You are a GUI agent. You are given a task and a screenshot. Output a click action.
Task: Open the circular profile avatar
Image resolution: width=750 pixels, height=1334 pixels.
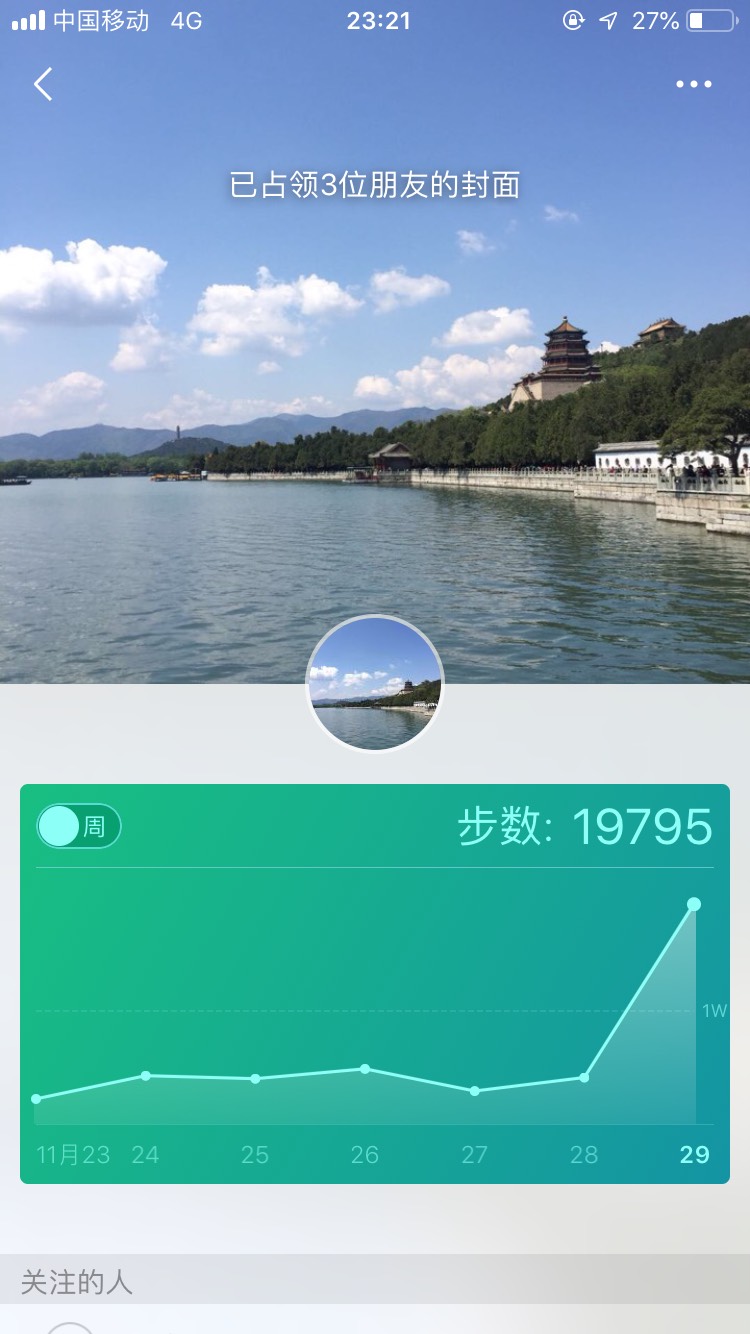click(375, 683)
